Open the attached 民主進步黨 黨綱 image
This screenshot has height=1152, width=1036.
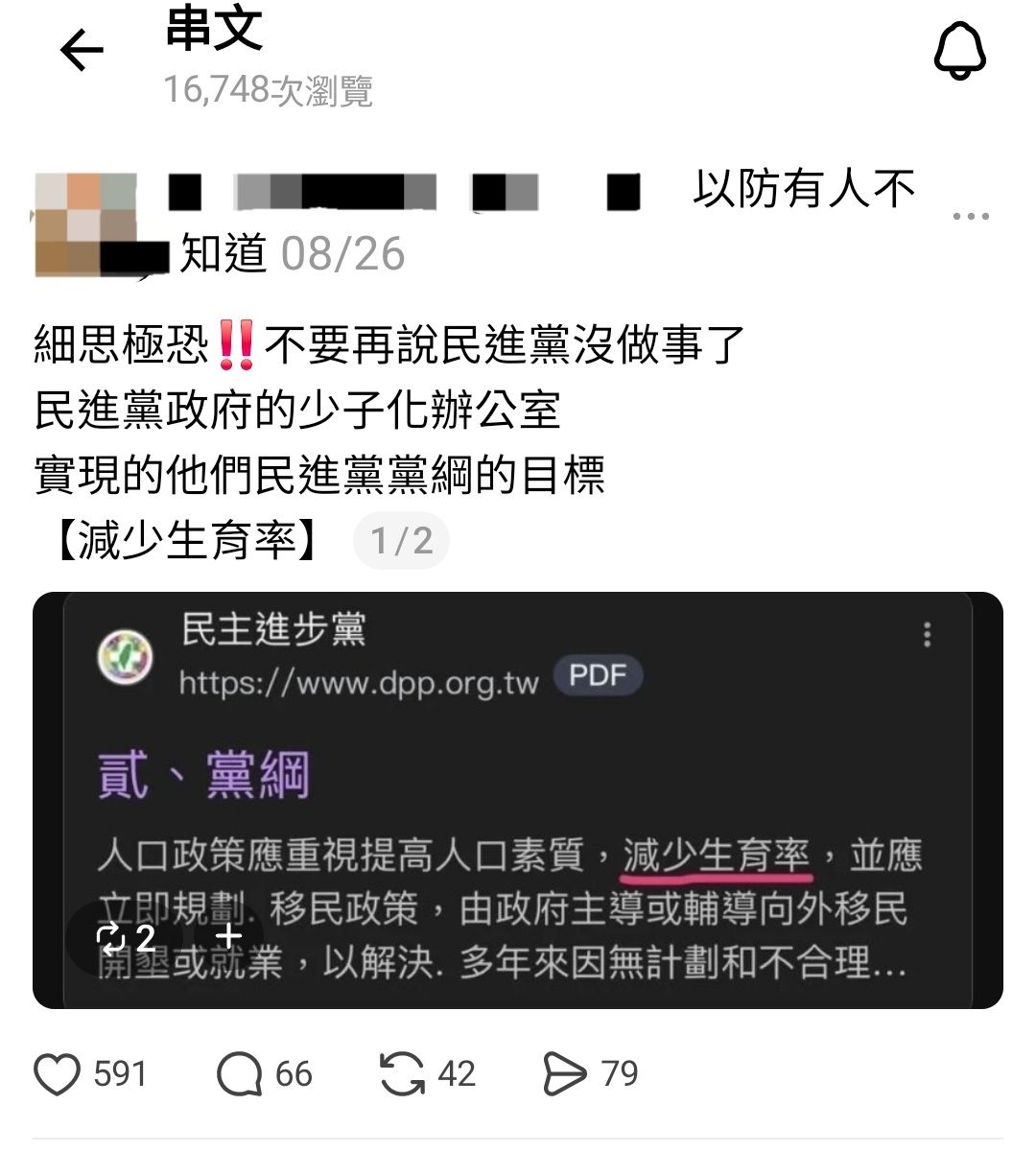point(518,800)
